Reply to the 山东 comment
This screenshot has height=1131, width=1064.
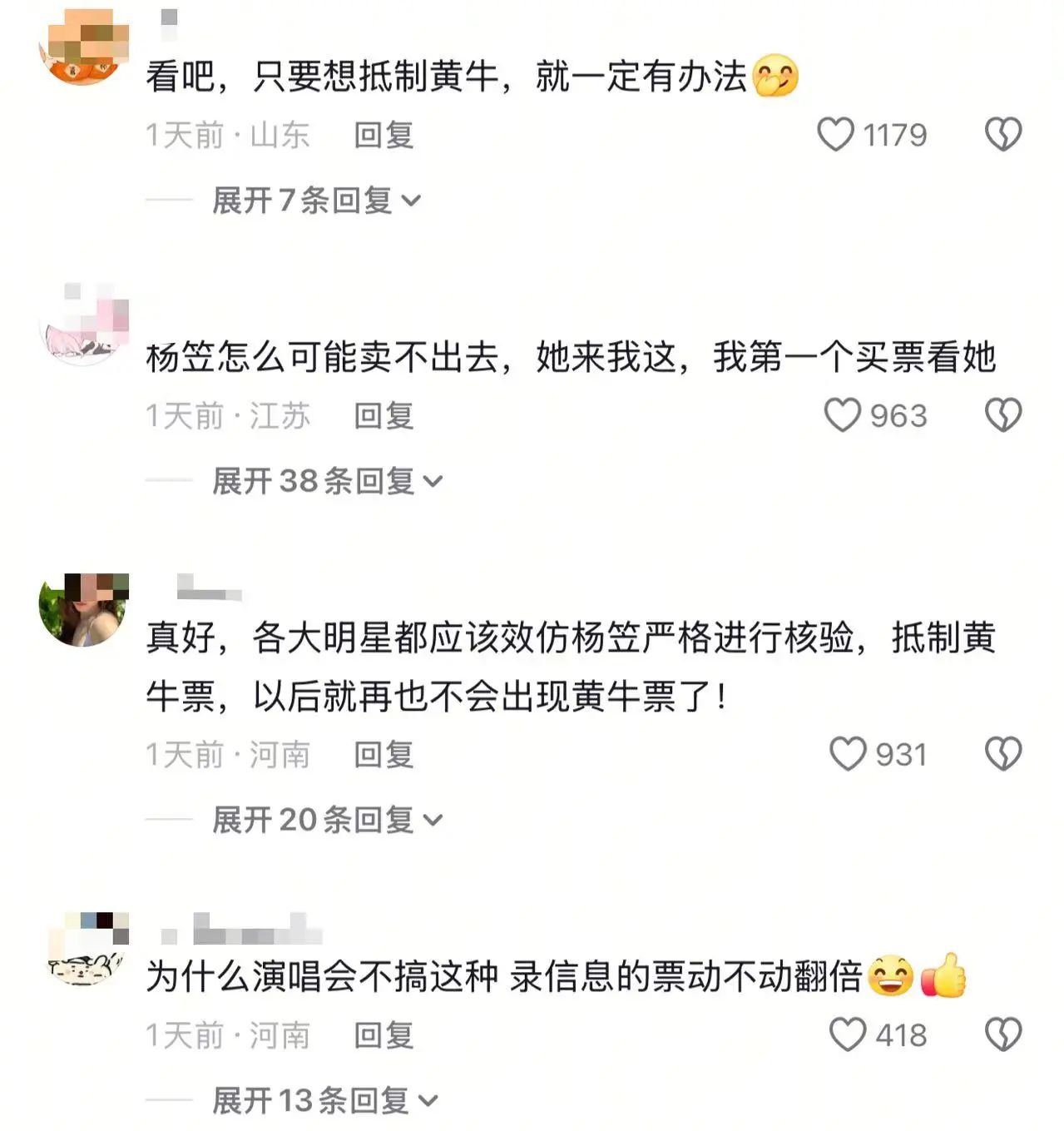coord(384,135)
